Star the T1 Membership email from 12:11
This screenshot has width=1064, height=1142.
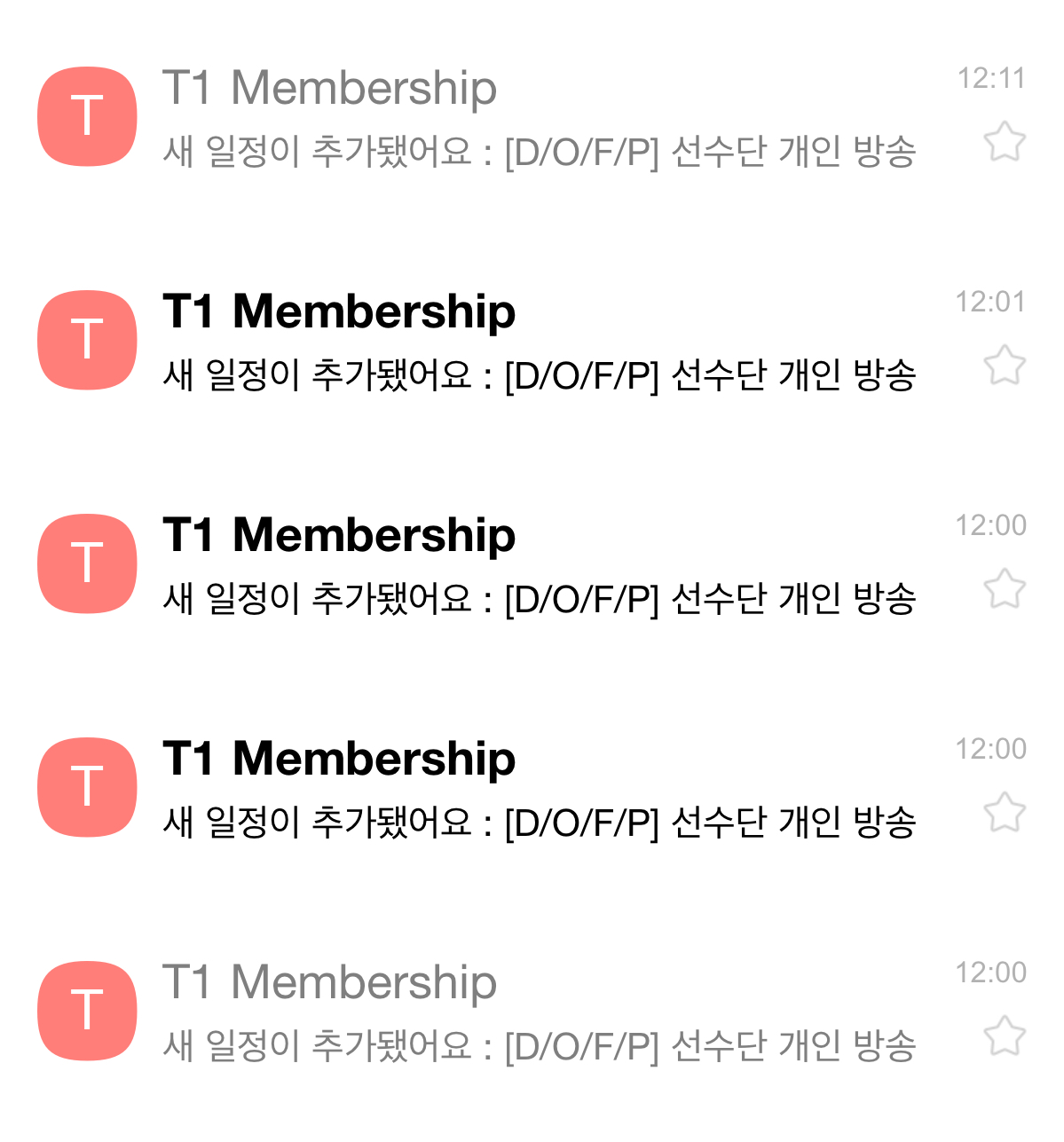click(x=1005, y=142)
